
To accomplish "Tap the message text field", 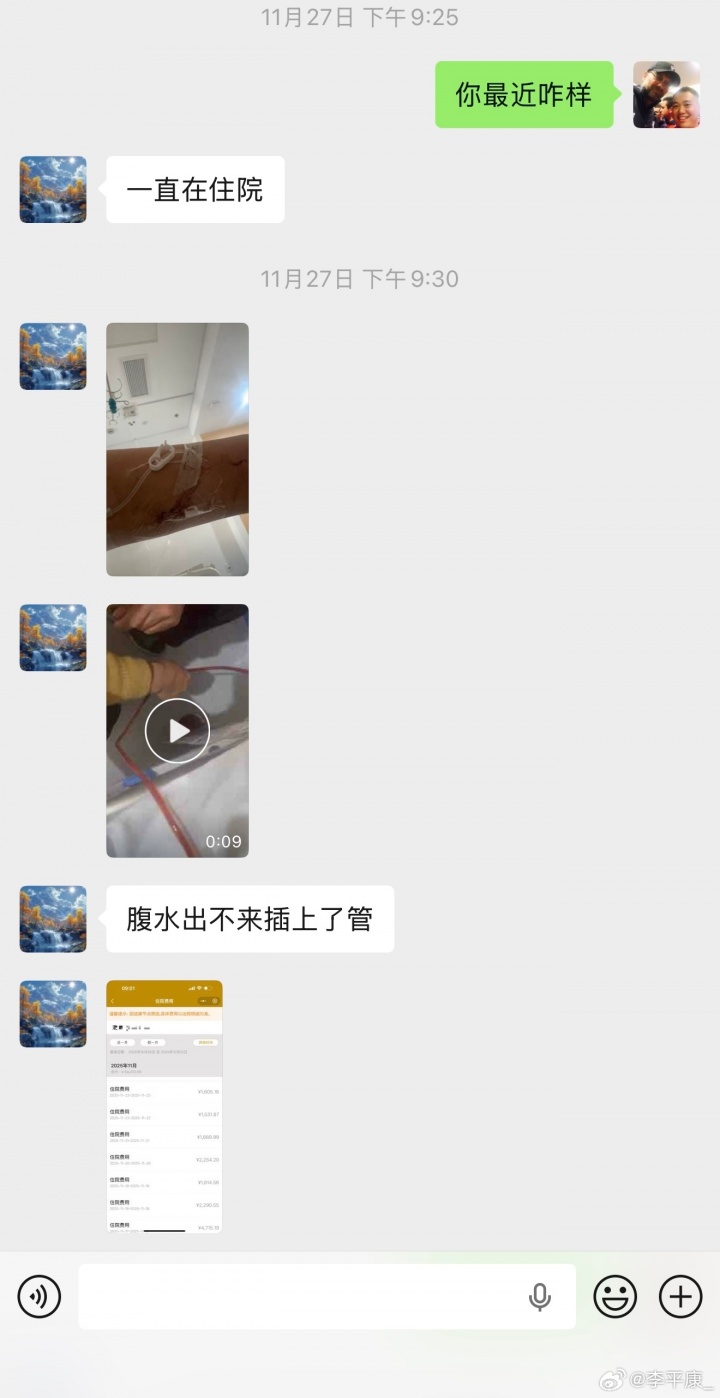I will coord(300,1297).
